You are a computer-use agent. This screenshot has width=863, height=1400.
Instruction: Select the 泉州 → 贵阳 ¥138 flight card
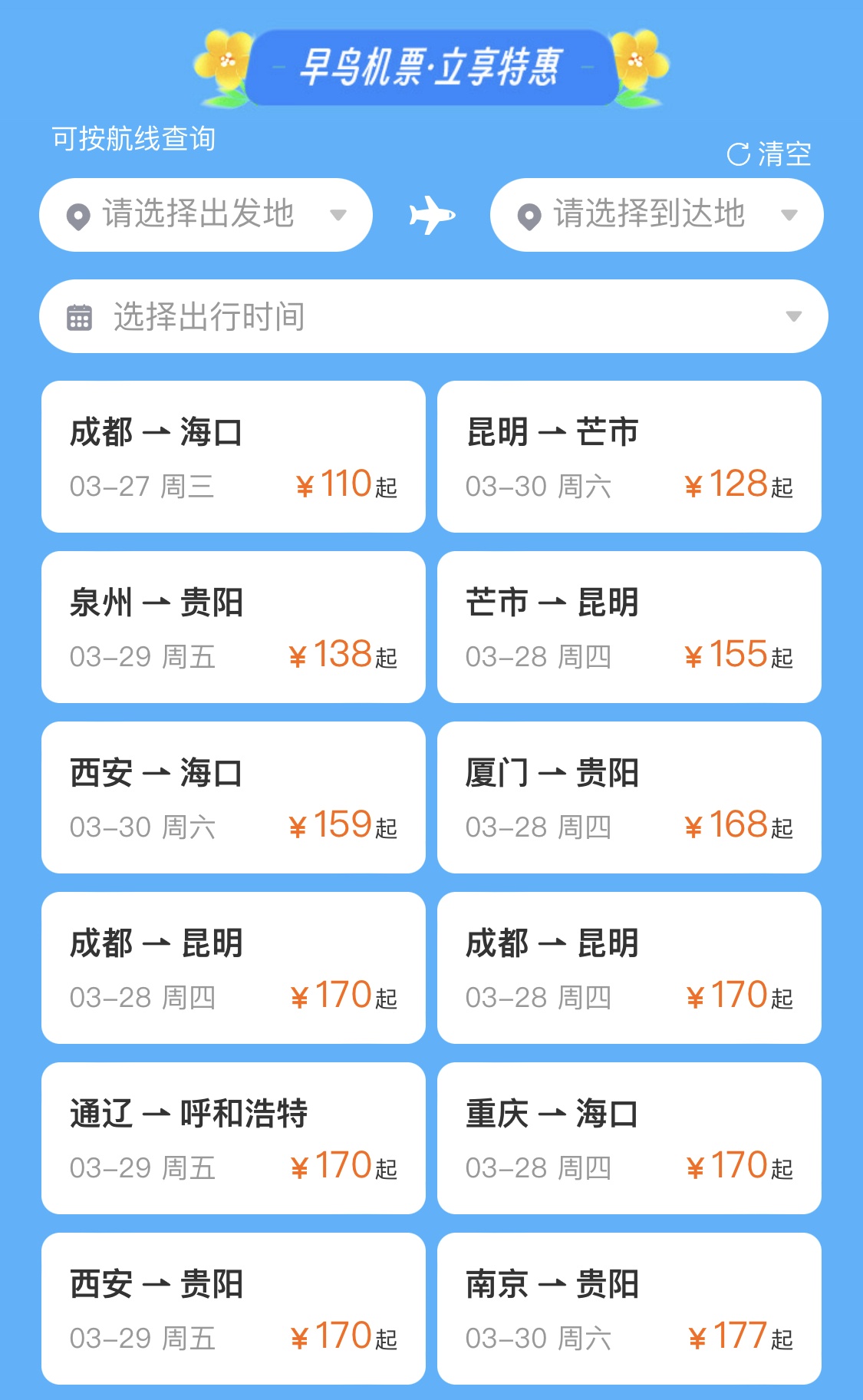[233, 627]
